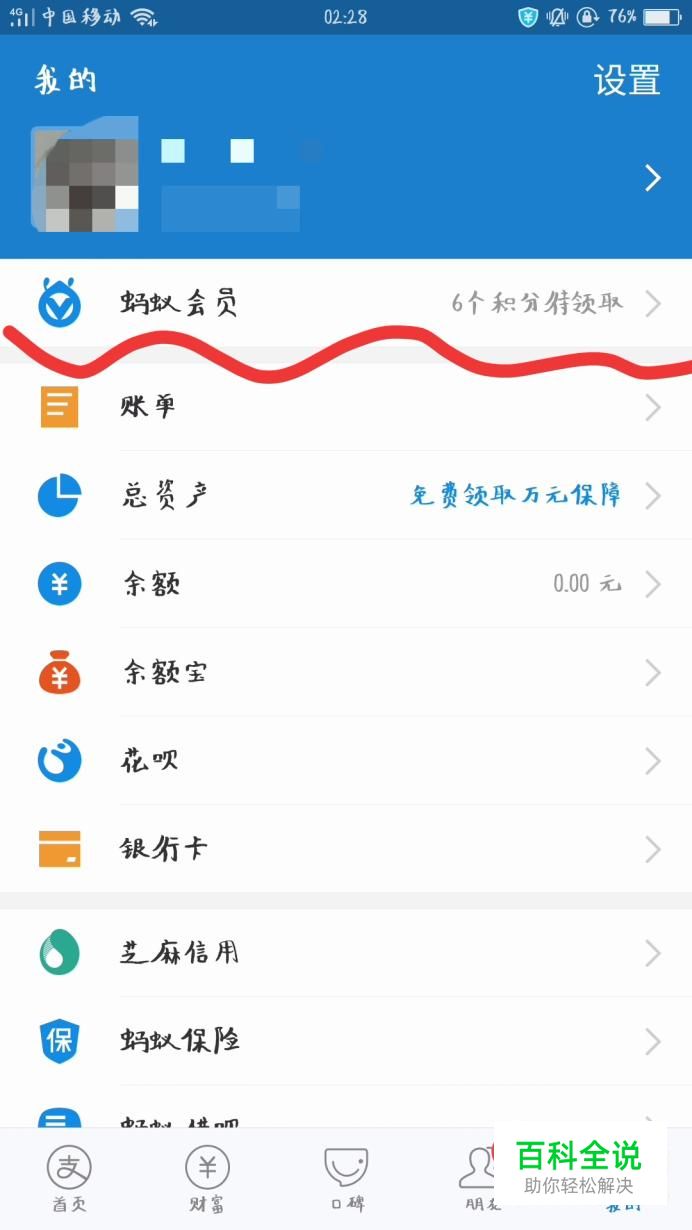Open 设置 settings
This screenshot has width=692, height=1230.
627,80
